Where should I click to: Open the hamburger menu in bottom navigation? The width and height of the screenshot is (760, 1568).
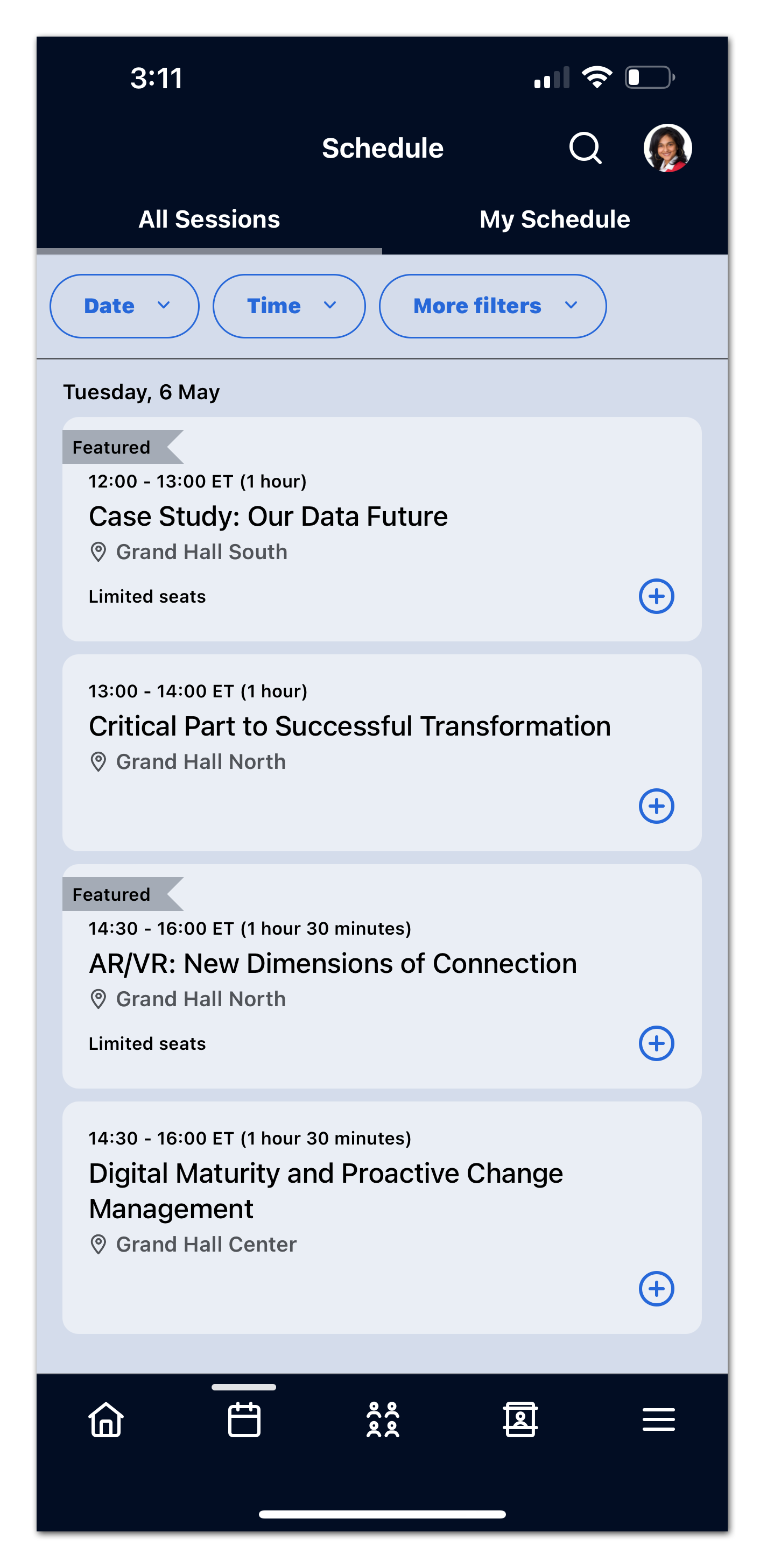point(658,1420)
